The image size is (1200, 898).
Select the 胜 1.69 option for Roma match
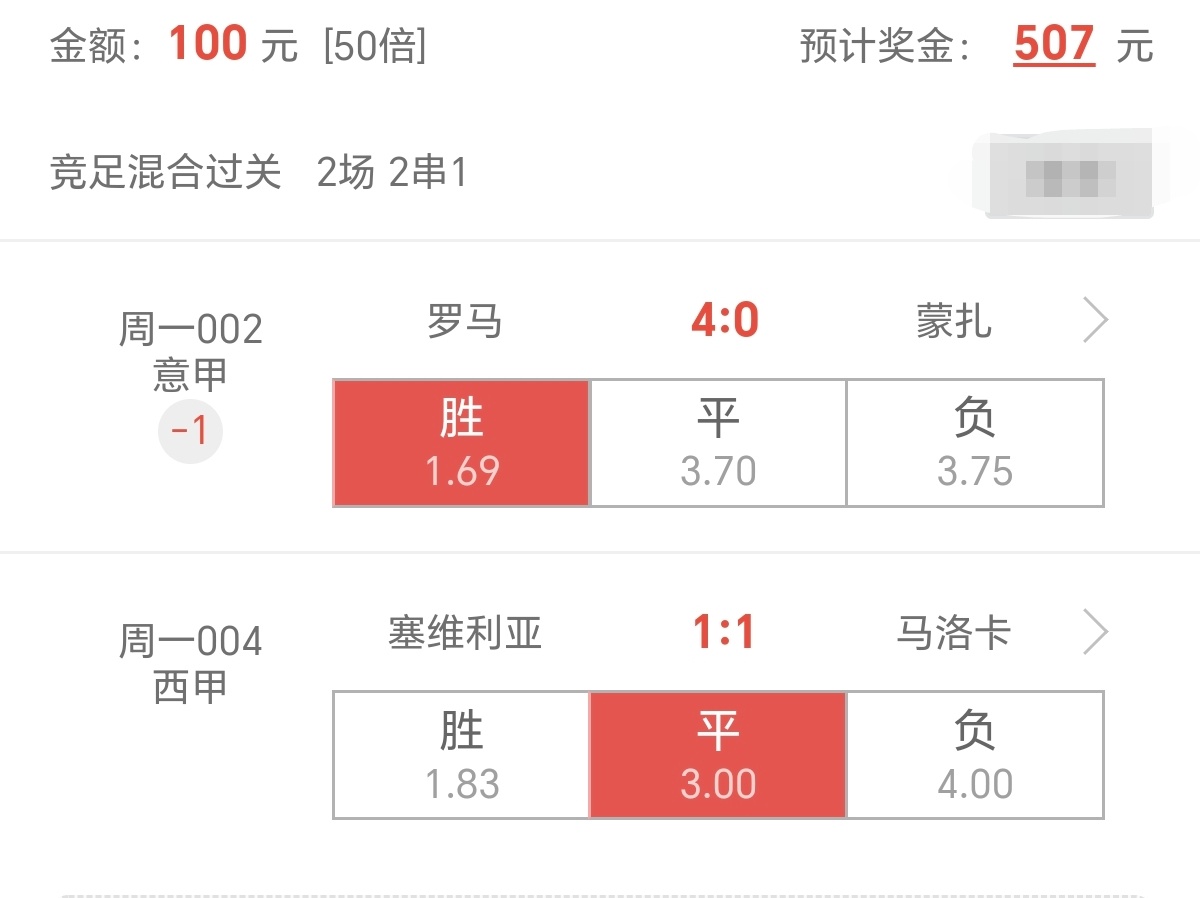[x=461, y=442]
